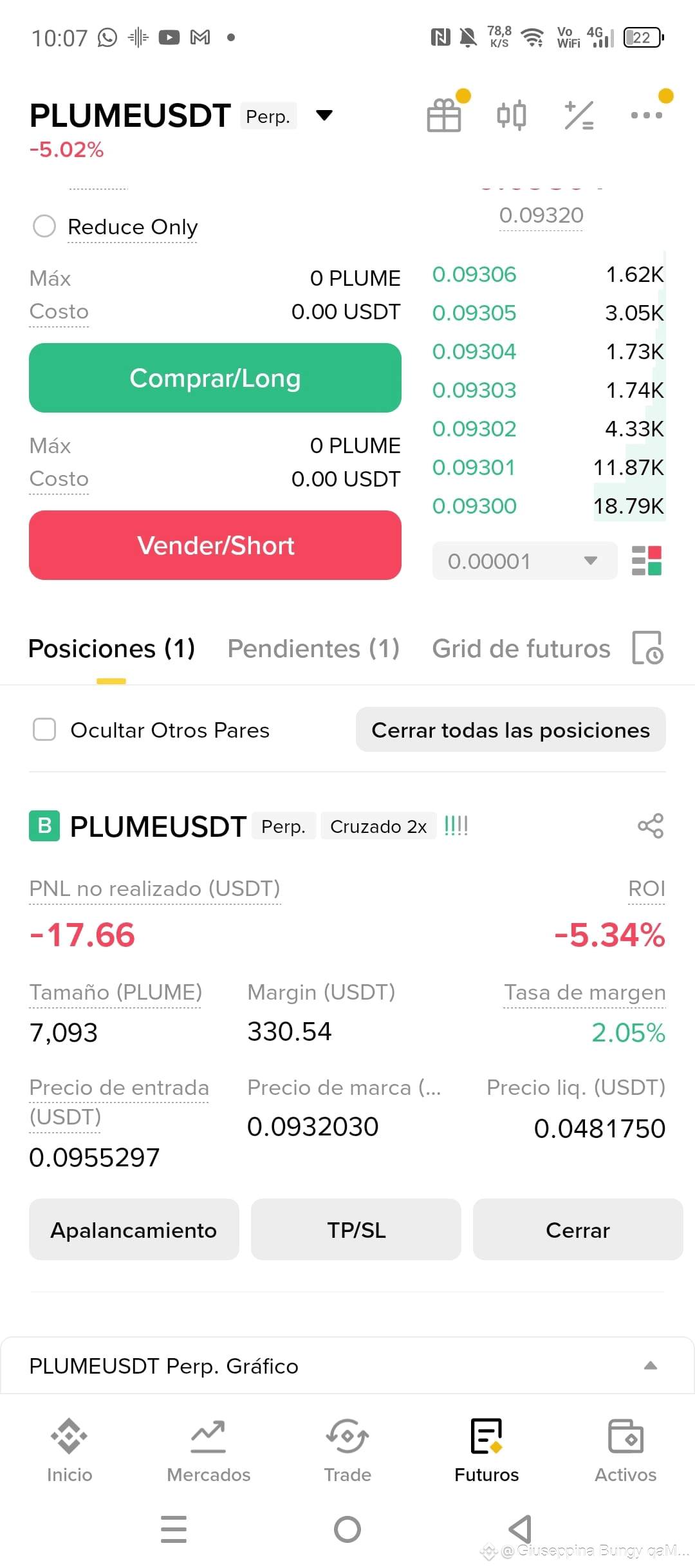695x1568 pixels.
Task: Open the three-dot overflow menu
Action: click(x=647, y=115)
